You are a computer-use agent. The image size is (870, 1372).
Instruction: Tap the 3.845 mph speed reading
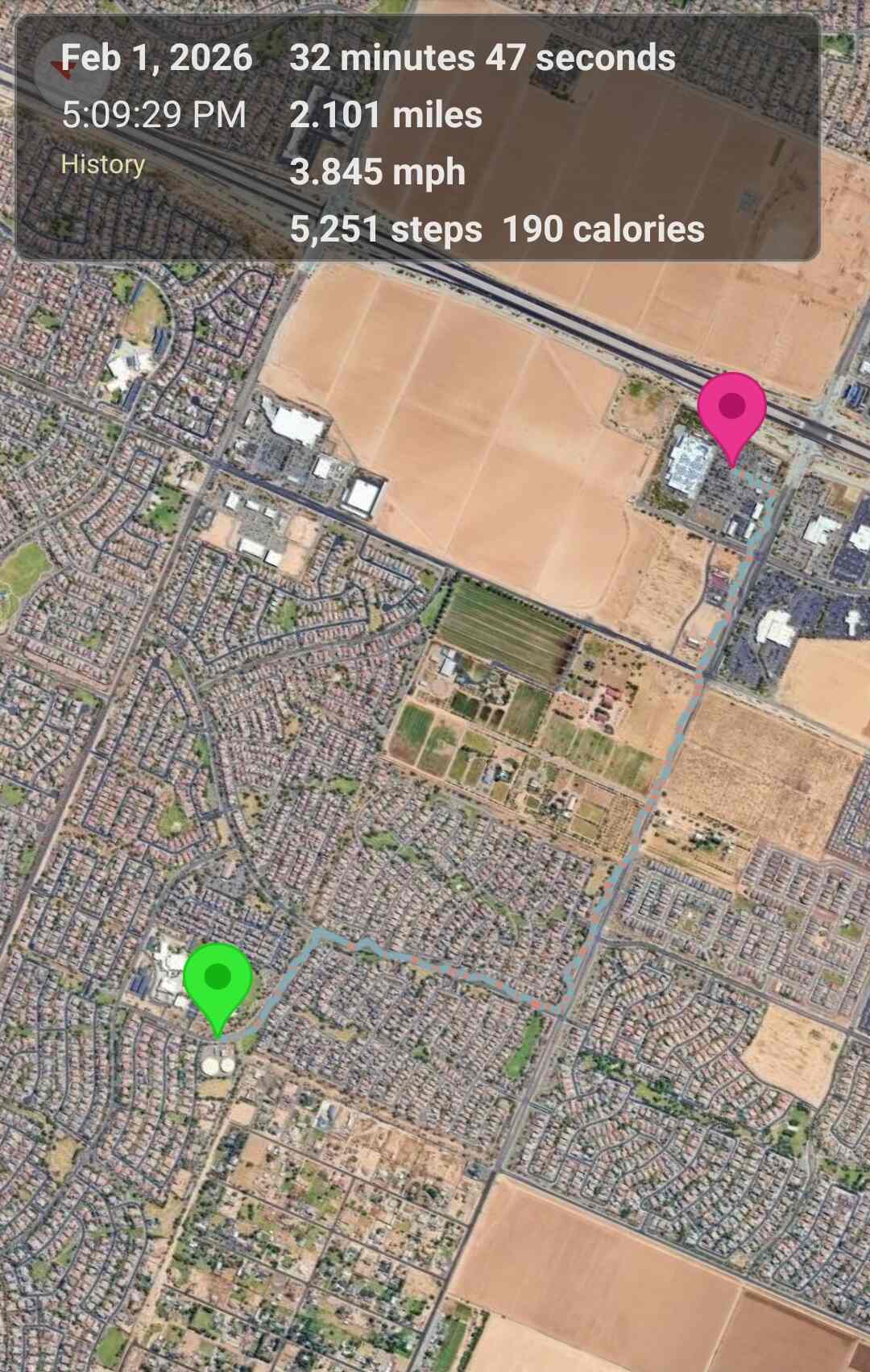377,171
